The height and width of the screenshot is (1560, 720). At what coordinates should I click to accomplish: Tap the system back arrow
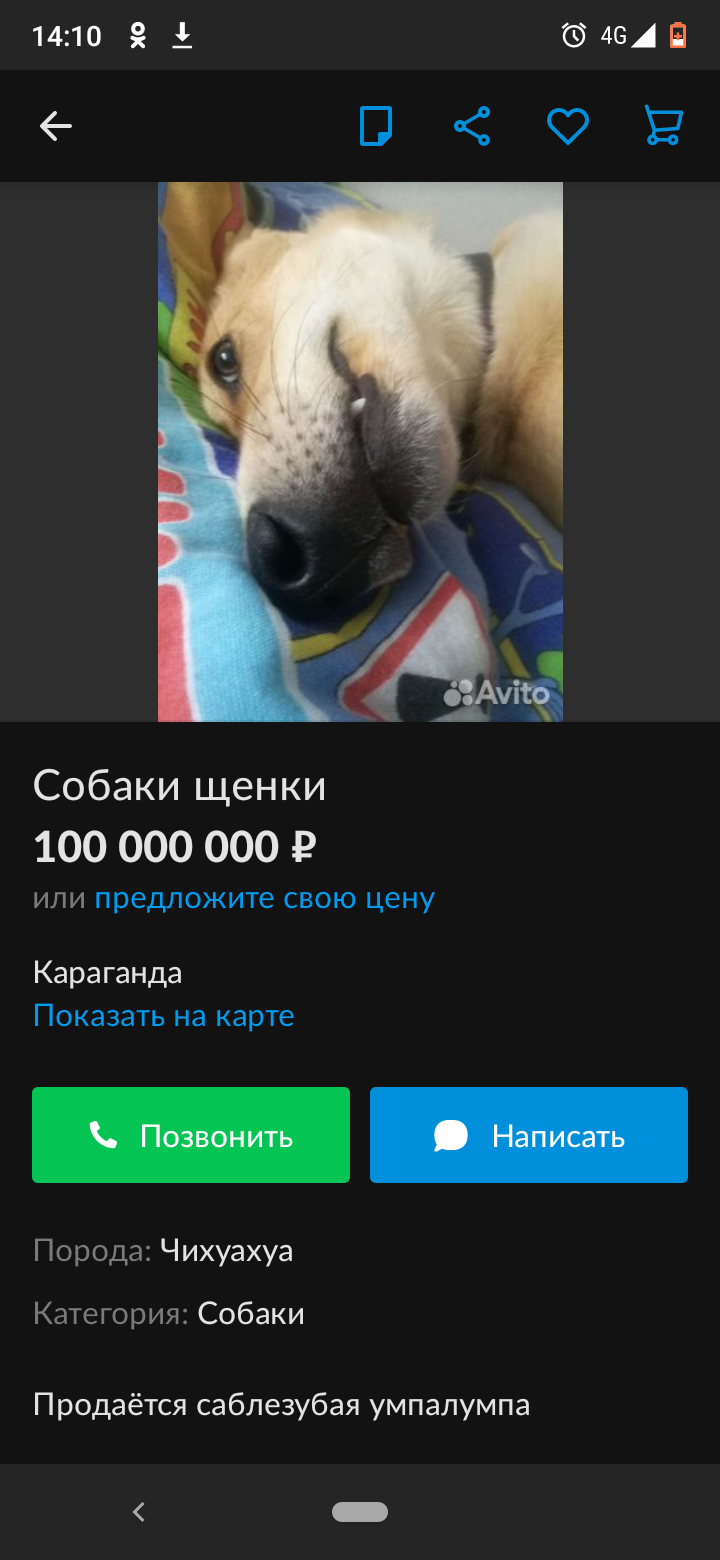pos(139,1512)
